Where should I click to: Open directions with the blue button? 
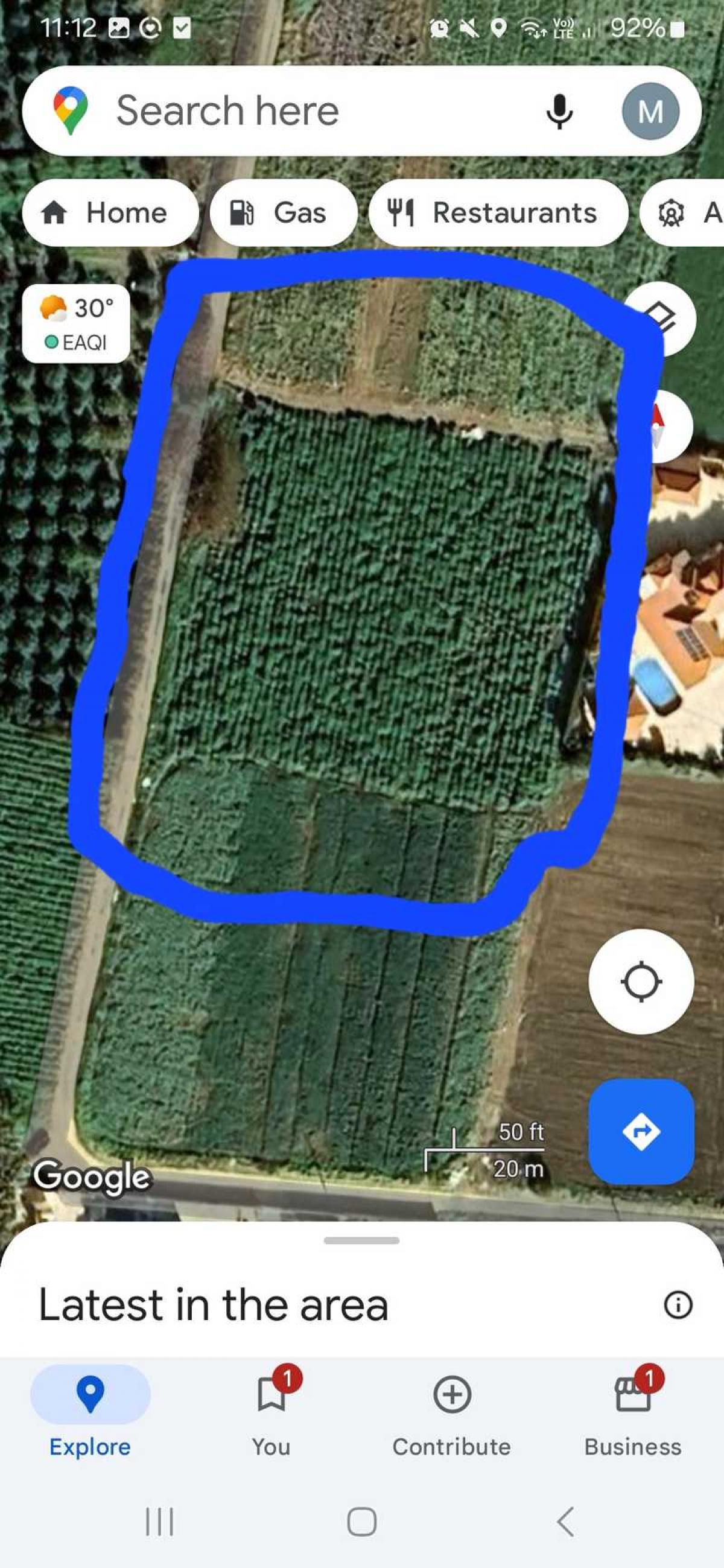pyautogui.click(x=641, y=1132)
